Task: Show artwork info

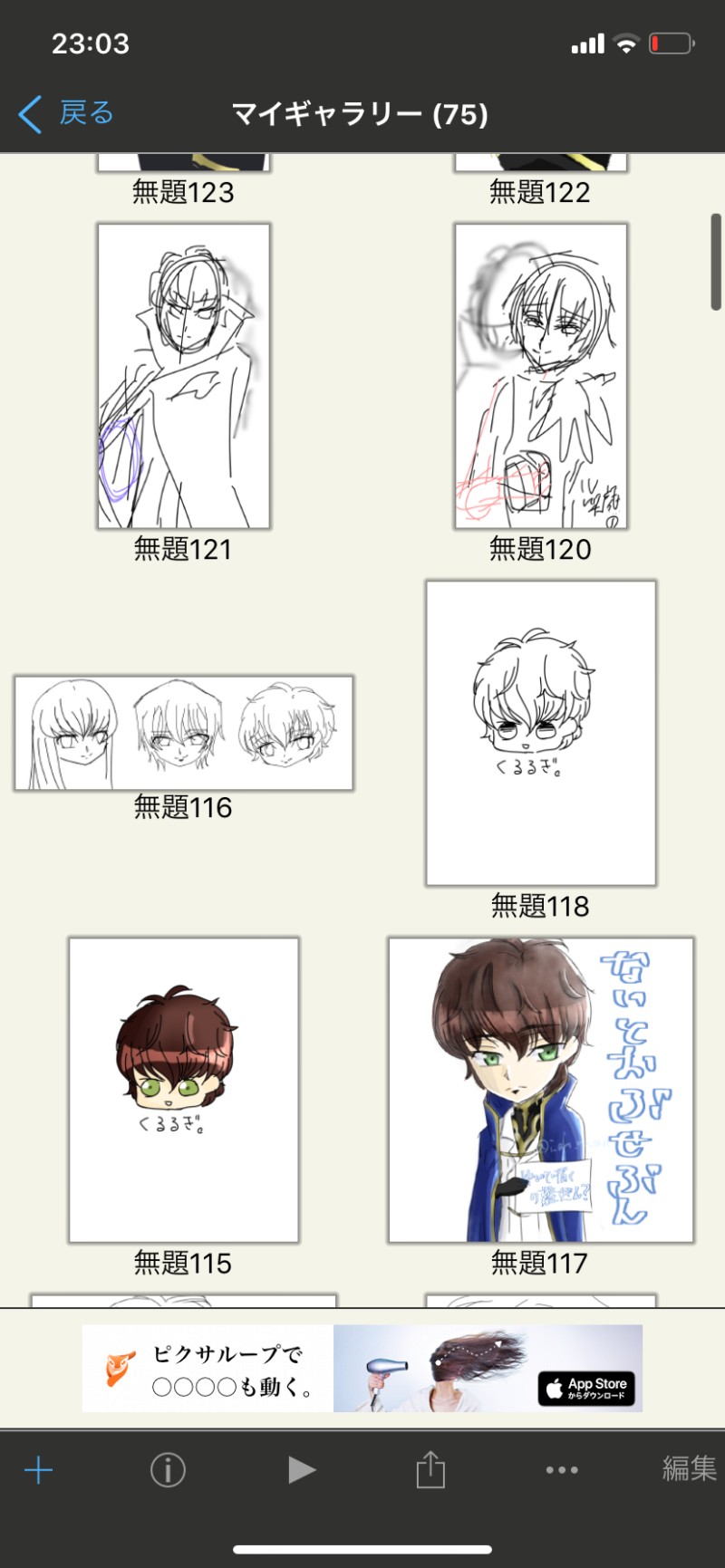Action: coord(168,1469)
